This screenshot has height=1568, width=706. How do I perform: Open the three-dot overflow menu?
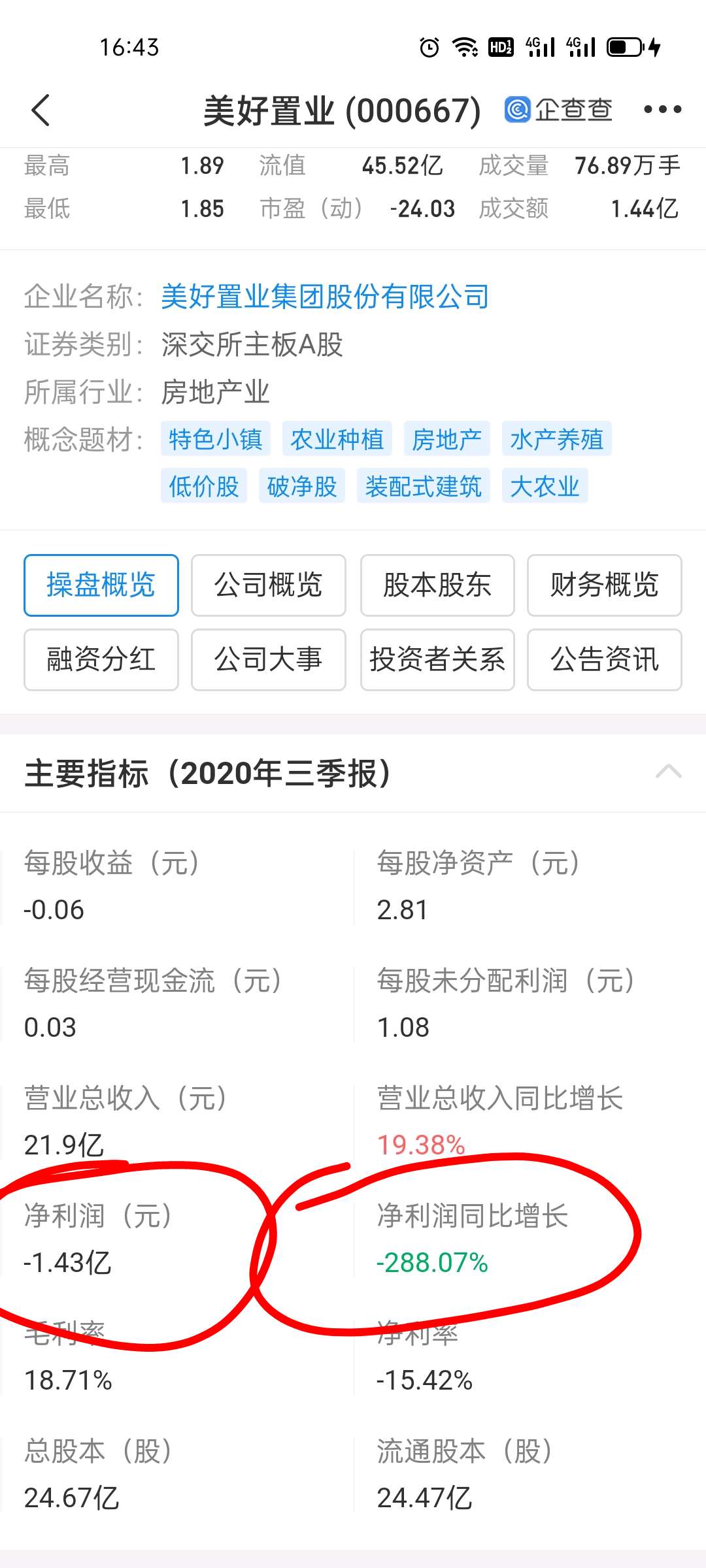tap(662, 110)
